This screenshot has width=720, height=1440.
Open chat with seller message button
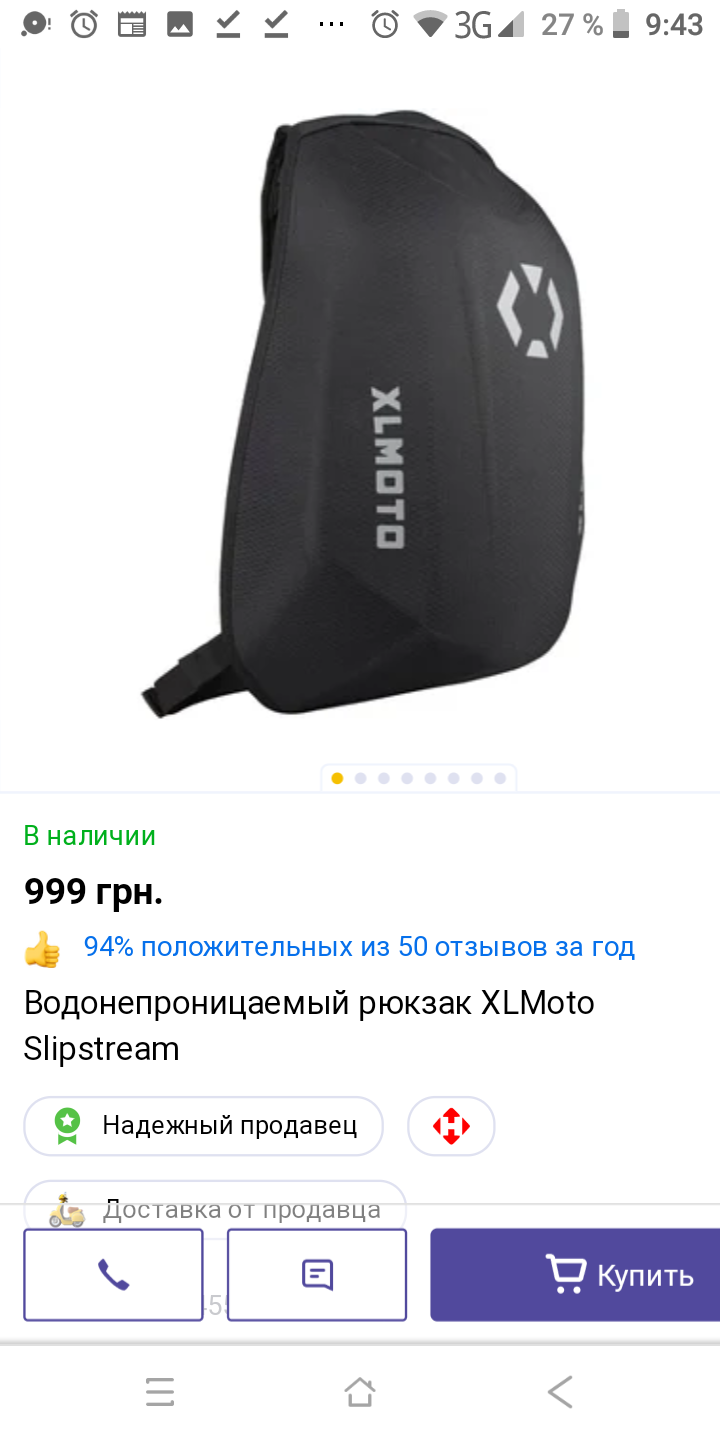coord(317,1274)
